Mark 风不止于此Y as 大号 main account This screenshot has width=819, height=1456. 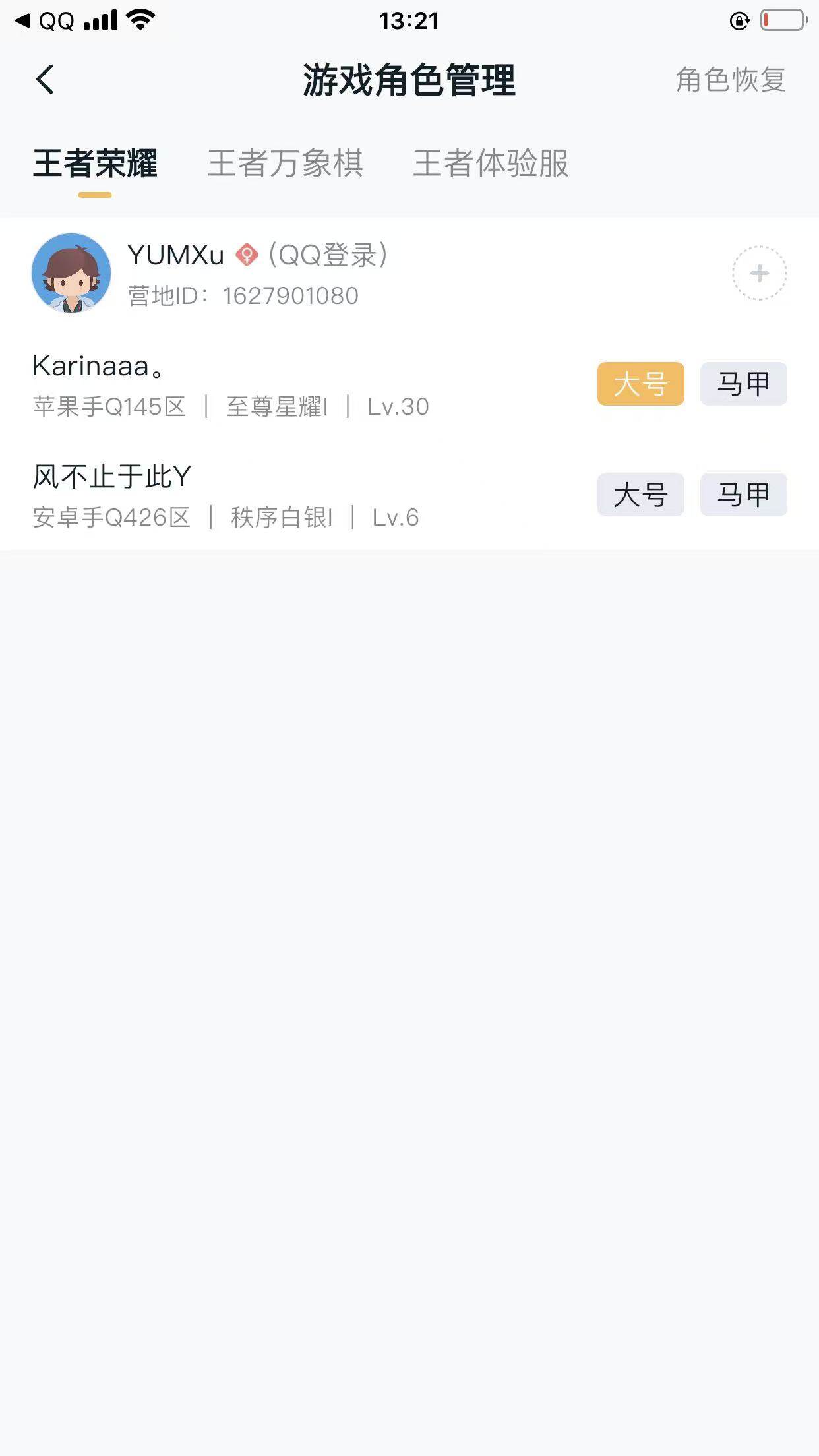[x=640, y=495]
